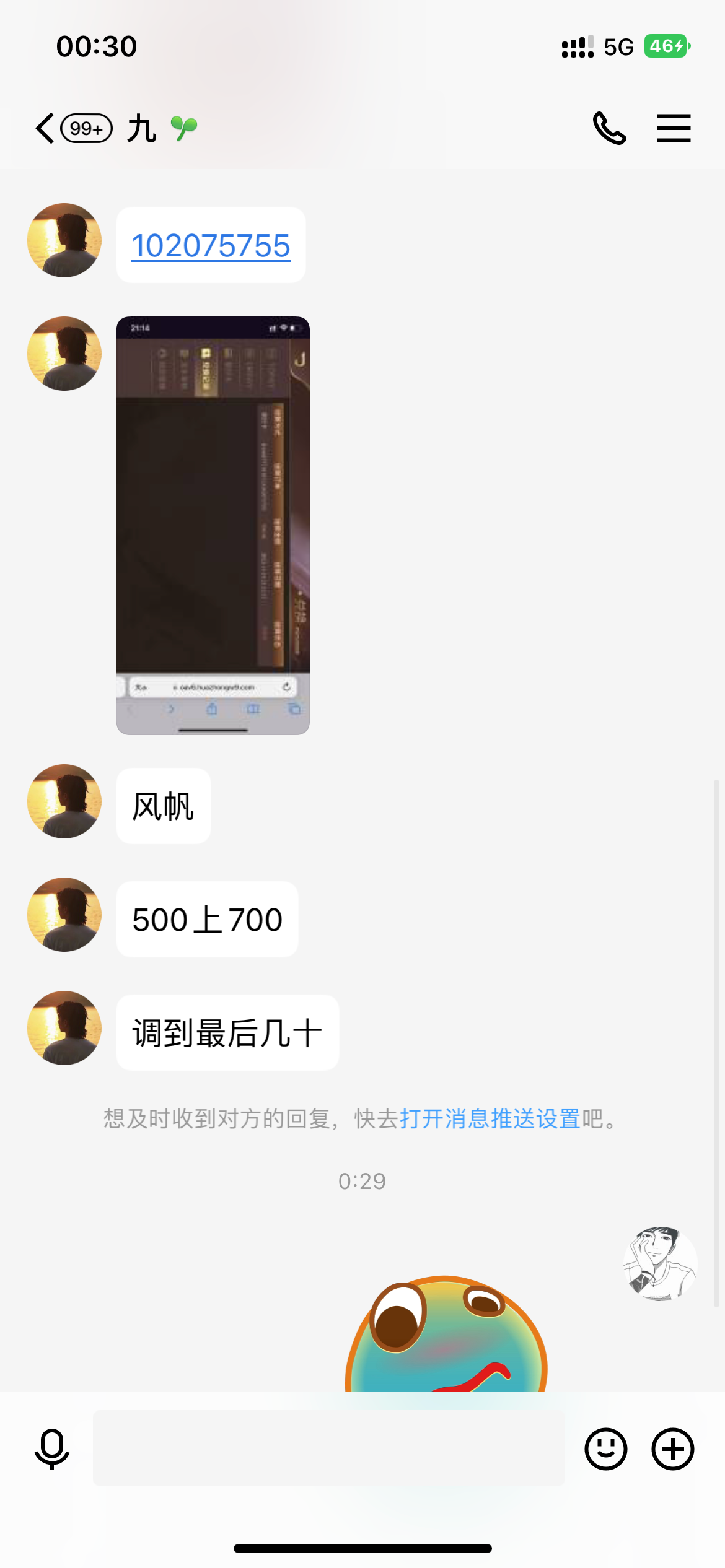Screen dimensions: 725x1568
Task: View the contact's avatar beside 风帆
Action: [x=64, y=801]
